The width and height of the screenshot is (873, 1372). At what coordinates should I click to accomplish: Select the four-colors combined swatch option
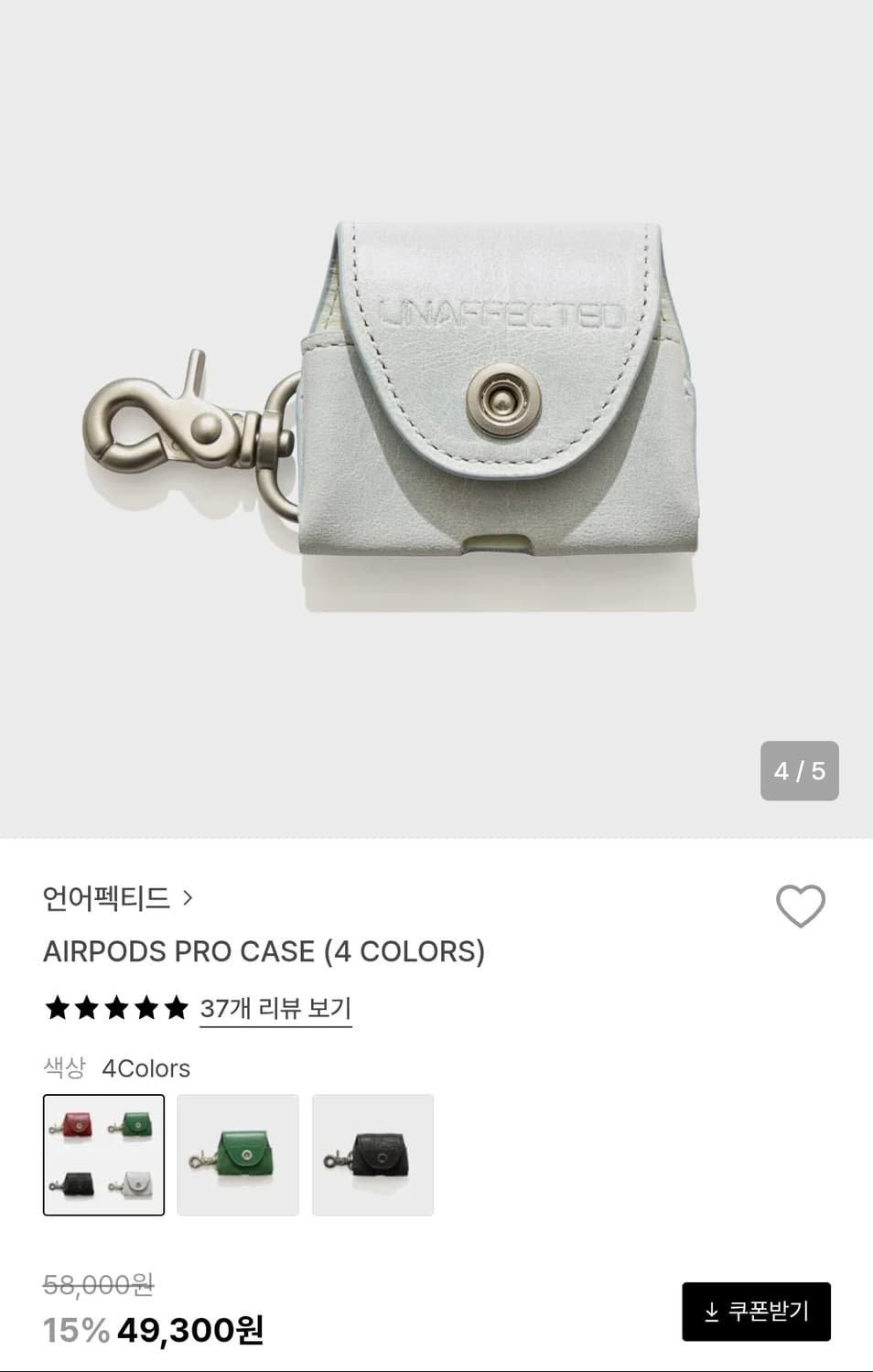tap(102, 1154)
